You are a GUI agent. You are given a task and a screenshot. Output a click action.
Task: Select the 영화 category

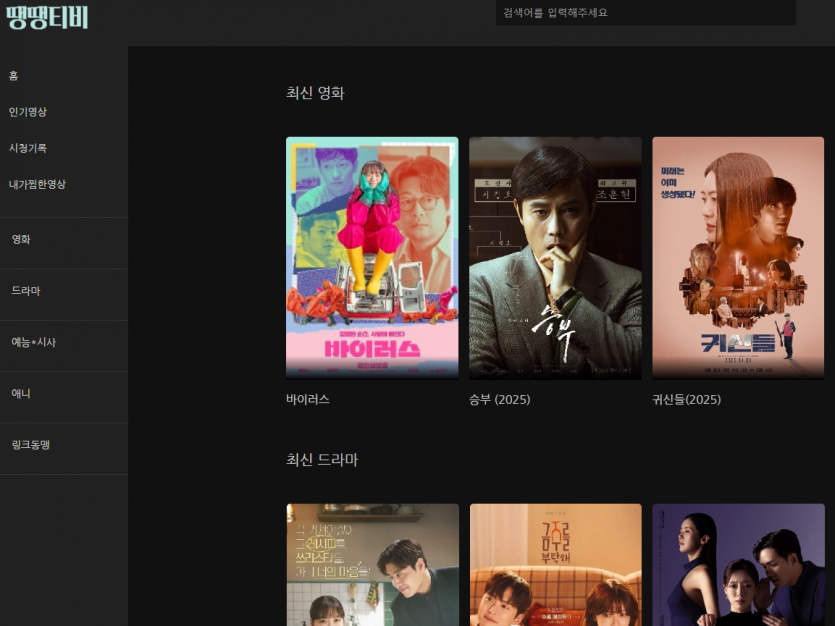21,240
